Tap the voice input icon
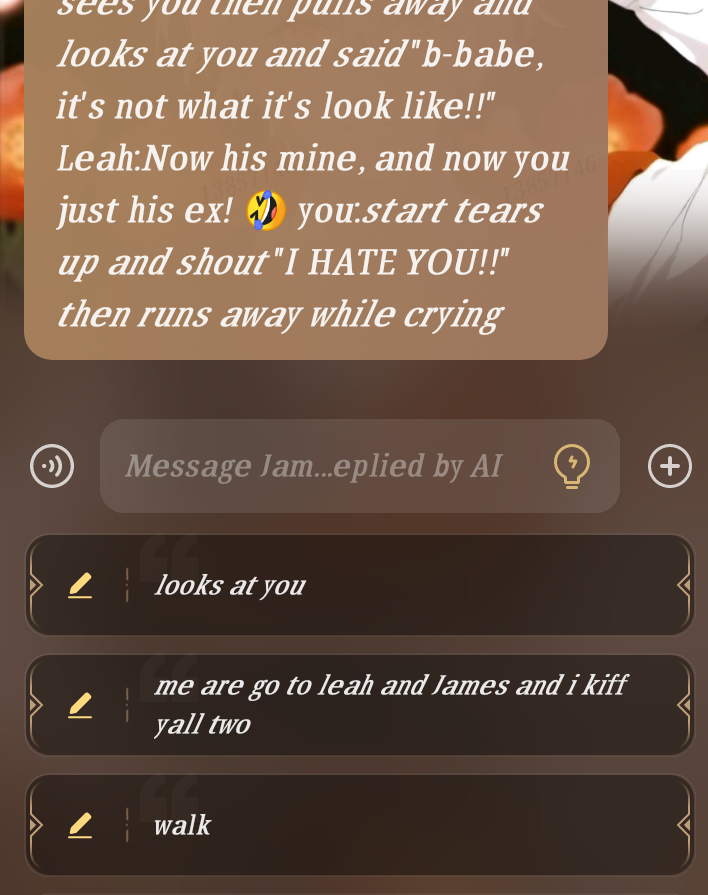 (x=52, y=466)
